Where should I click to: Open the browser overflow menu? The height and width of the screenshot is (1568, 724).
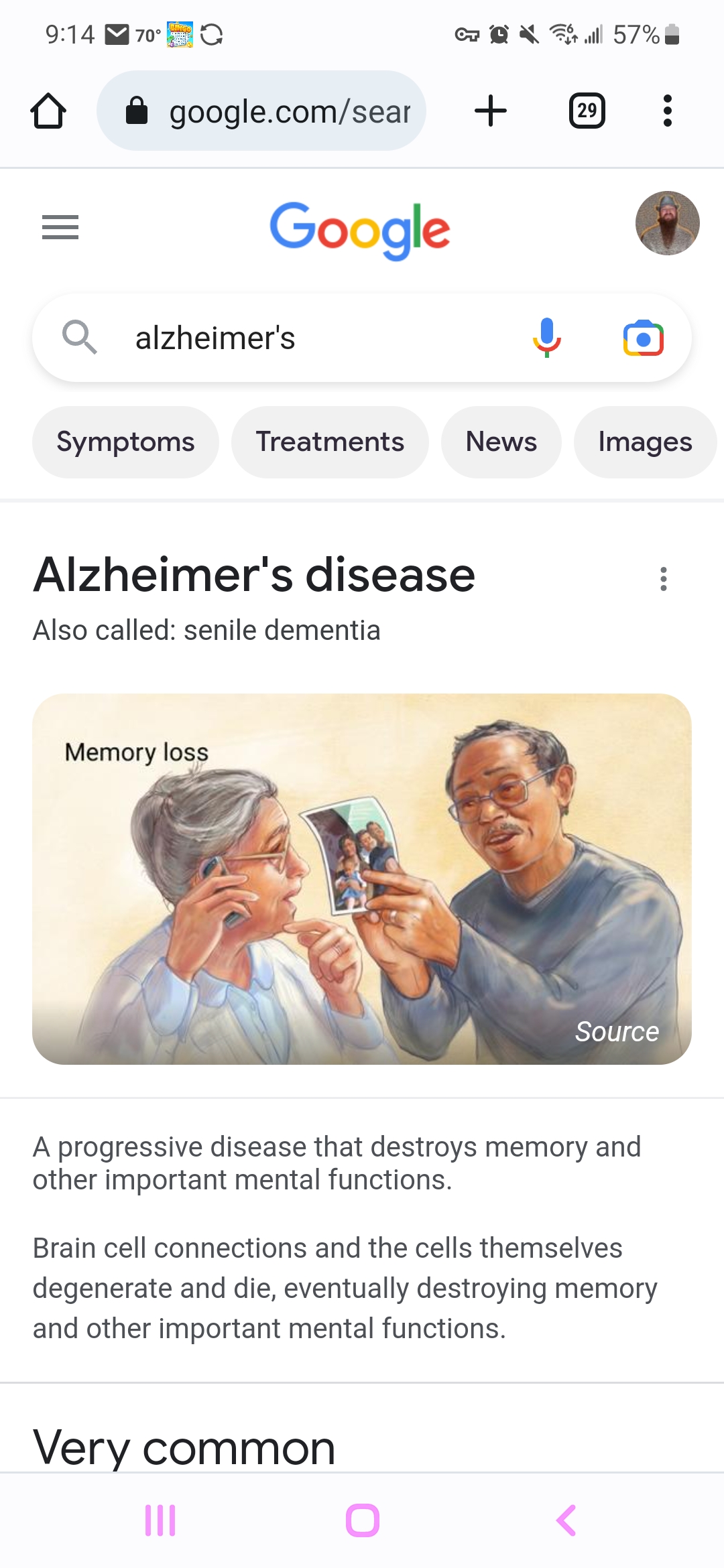667,111
